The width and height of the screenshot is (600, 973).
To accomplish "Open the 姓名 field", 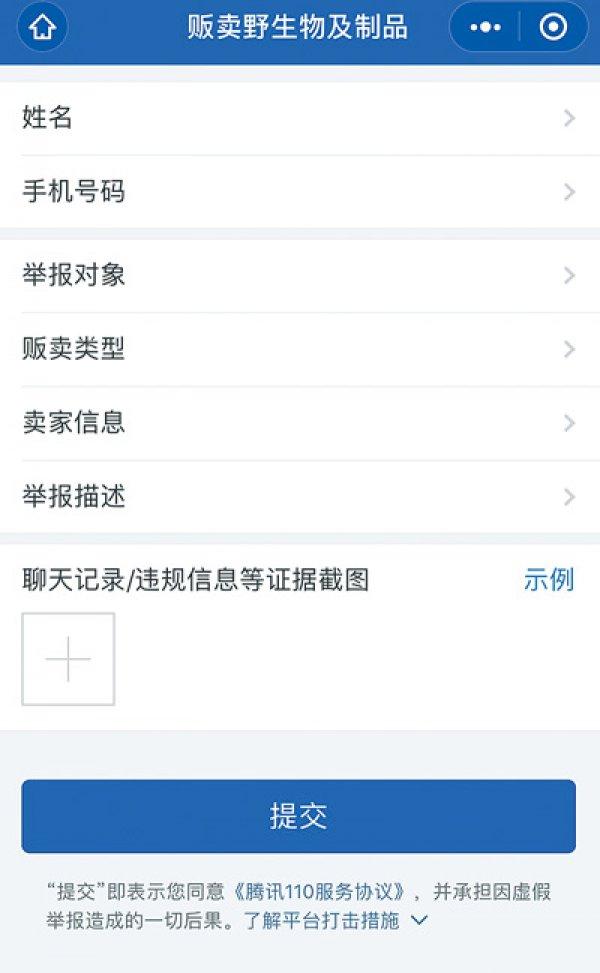I will [300, 118].
